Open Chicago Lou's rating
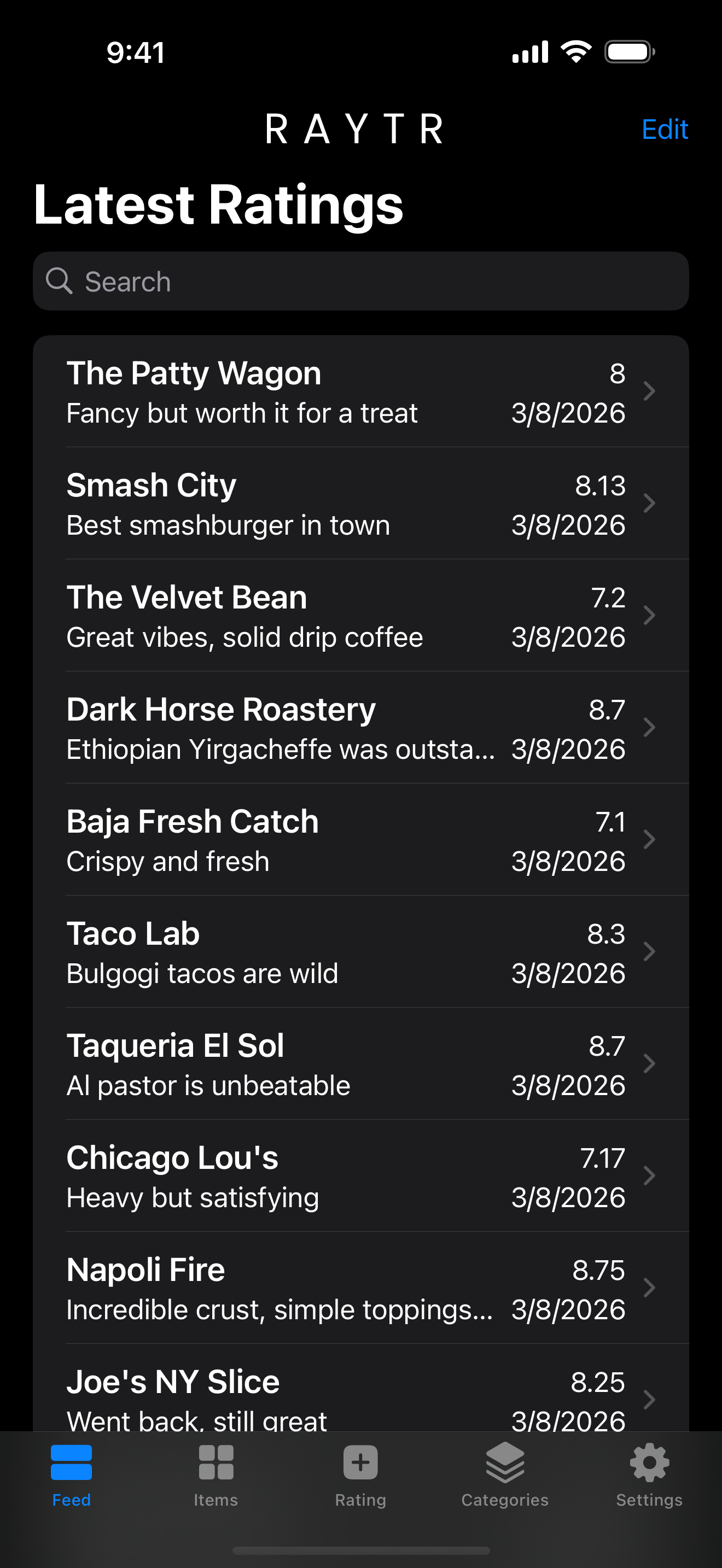The height and width of the screenshot is (1568, 722). 360,1175
